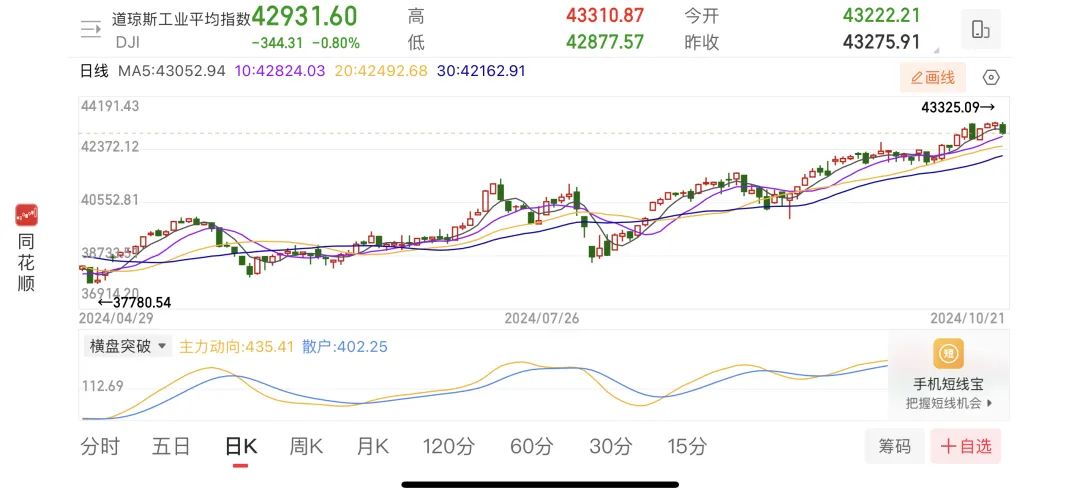The image size is (1080, 498).
Task: Switch to the 周K chart
Action: 306,446
